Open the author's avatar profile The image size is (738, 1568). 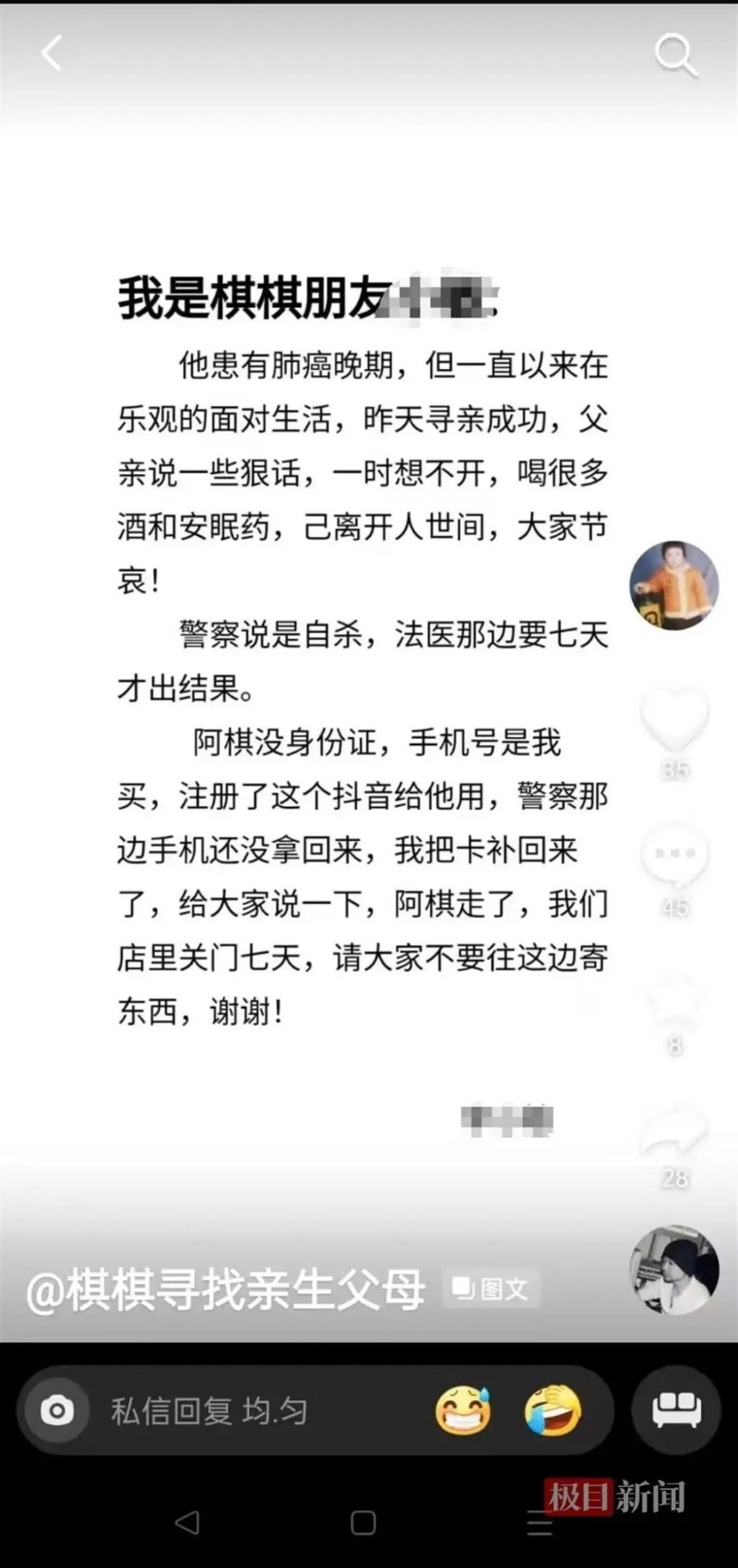(x=673, y=586)
